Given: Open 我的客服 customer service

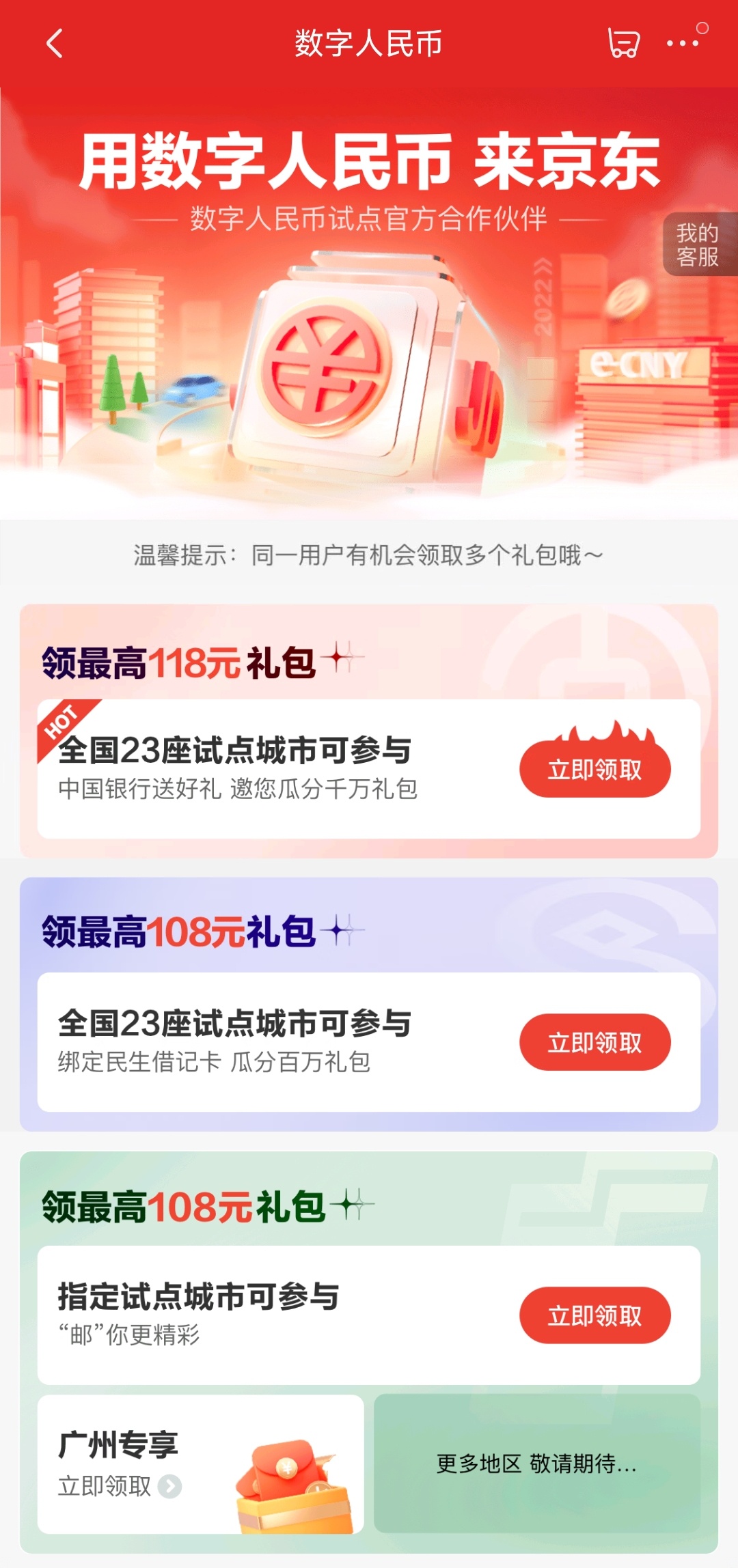Looking at the screenshot, I should pyautogui.click(x=698, y=244).
